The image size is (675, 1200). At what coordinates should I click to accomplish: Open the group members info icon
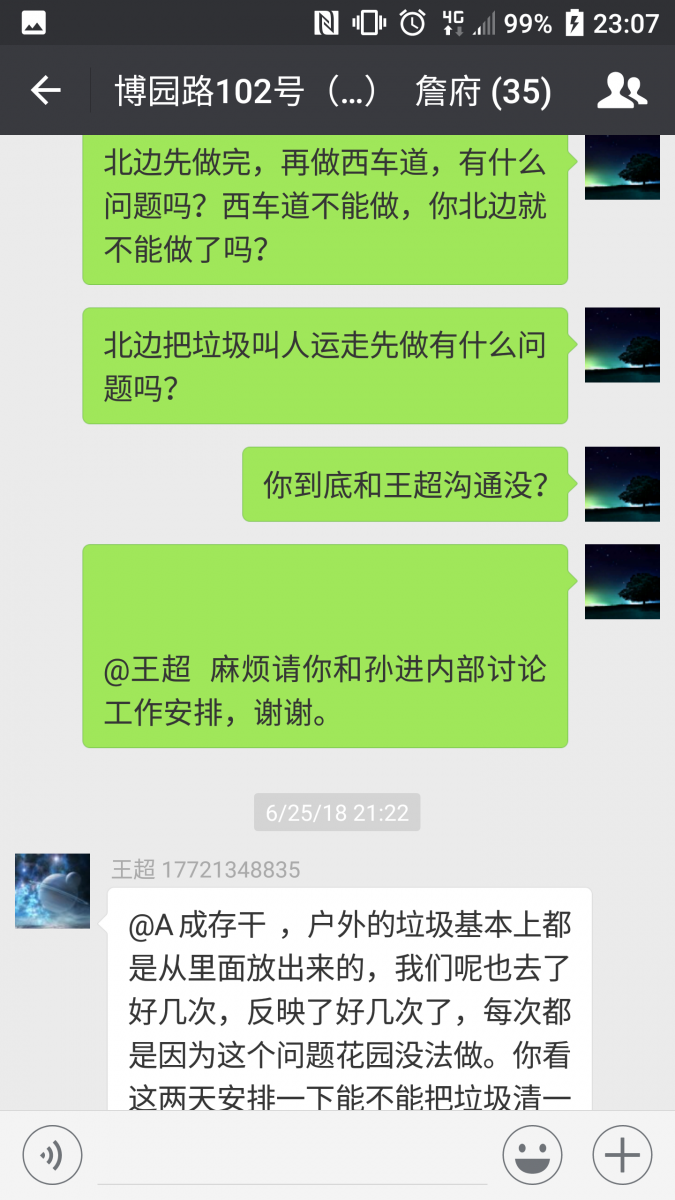[622, 91]
